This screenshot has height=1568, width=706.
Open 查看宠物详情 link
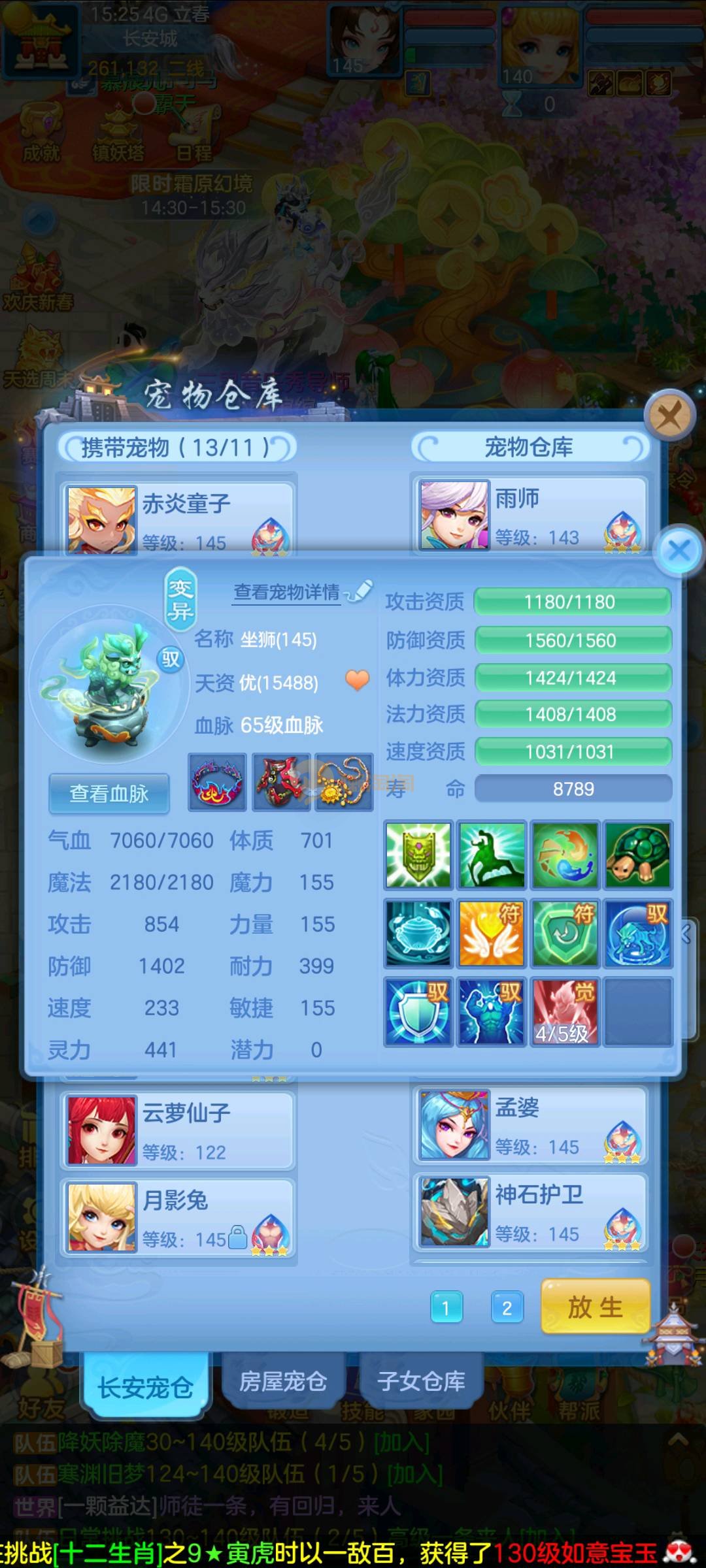click(287, 592)
